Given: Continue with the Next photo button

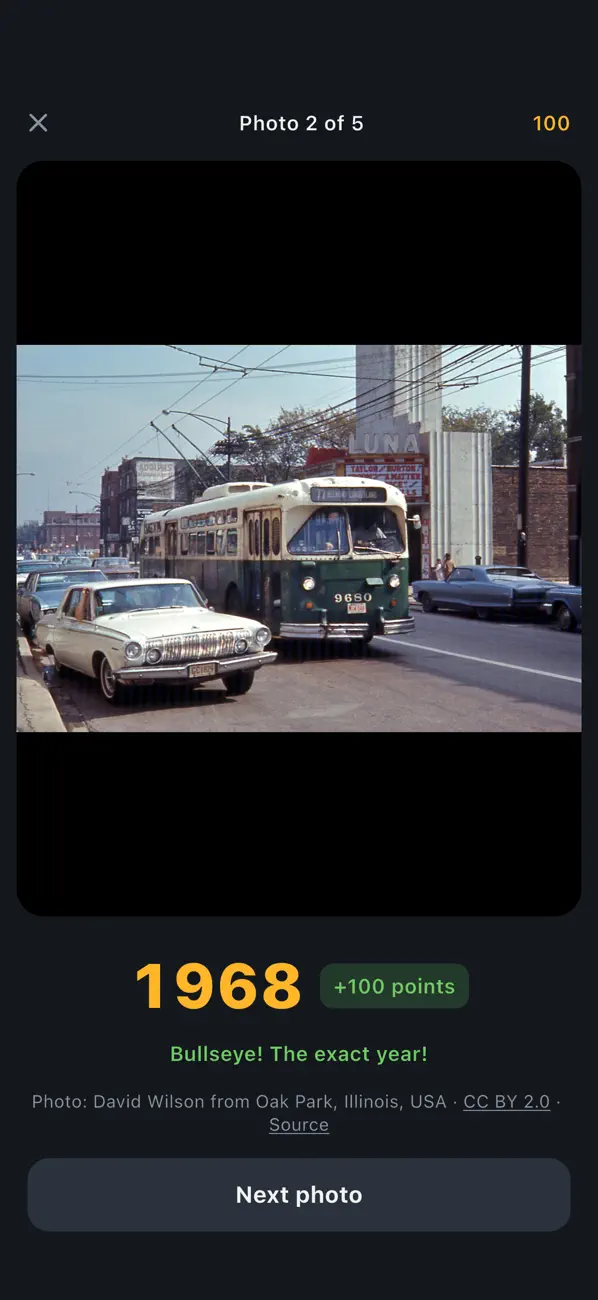Looking at the screenshot, I should coord(299,1195).
